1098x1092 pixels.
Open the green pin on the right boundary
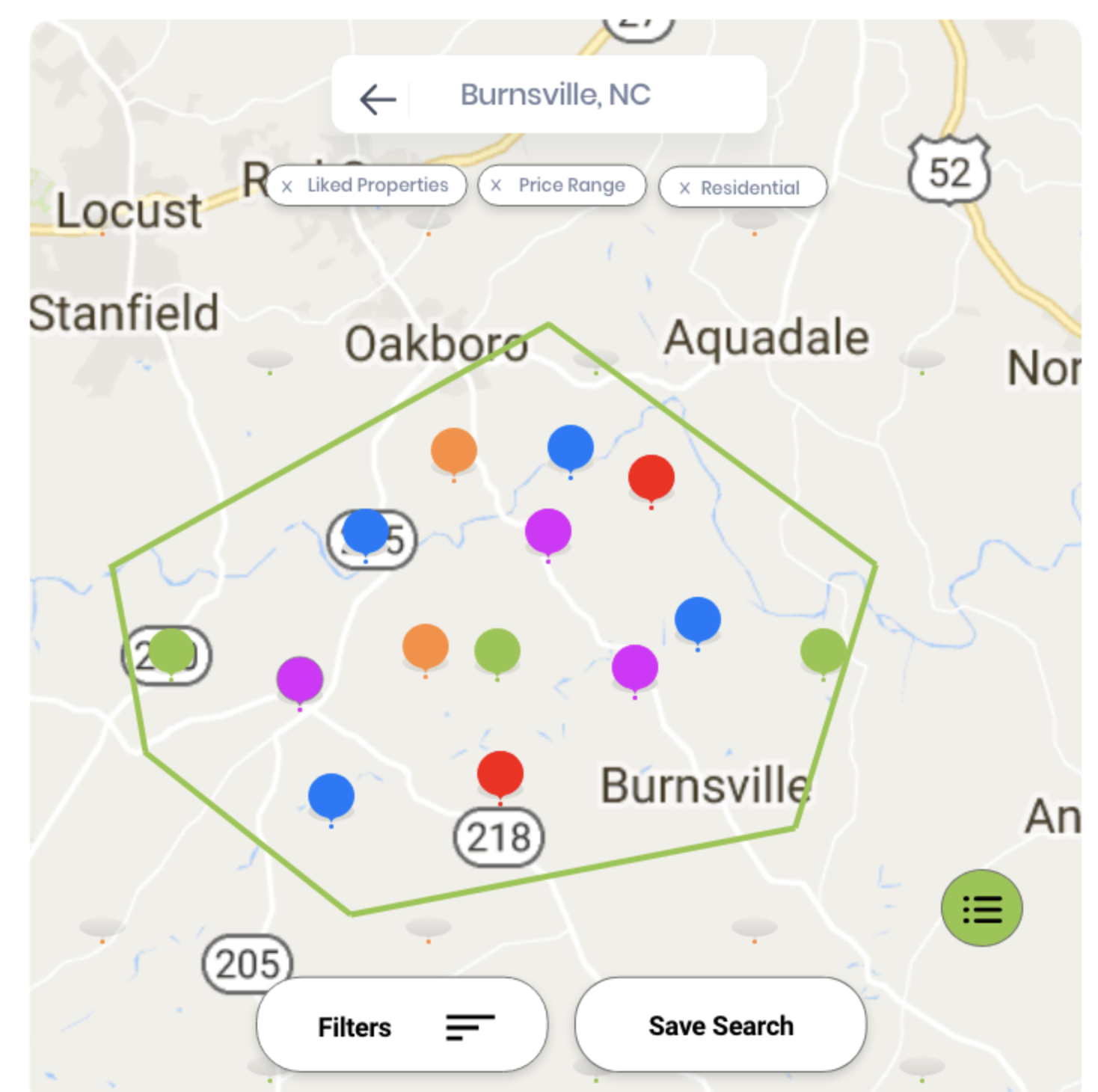click(x=823, y=650)
